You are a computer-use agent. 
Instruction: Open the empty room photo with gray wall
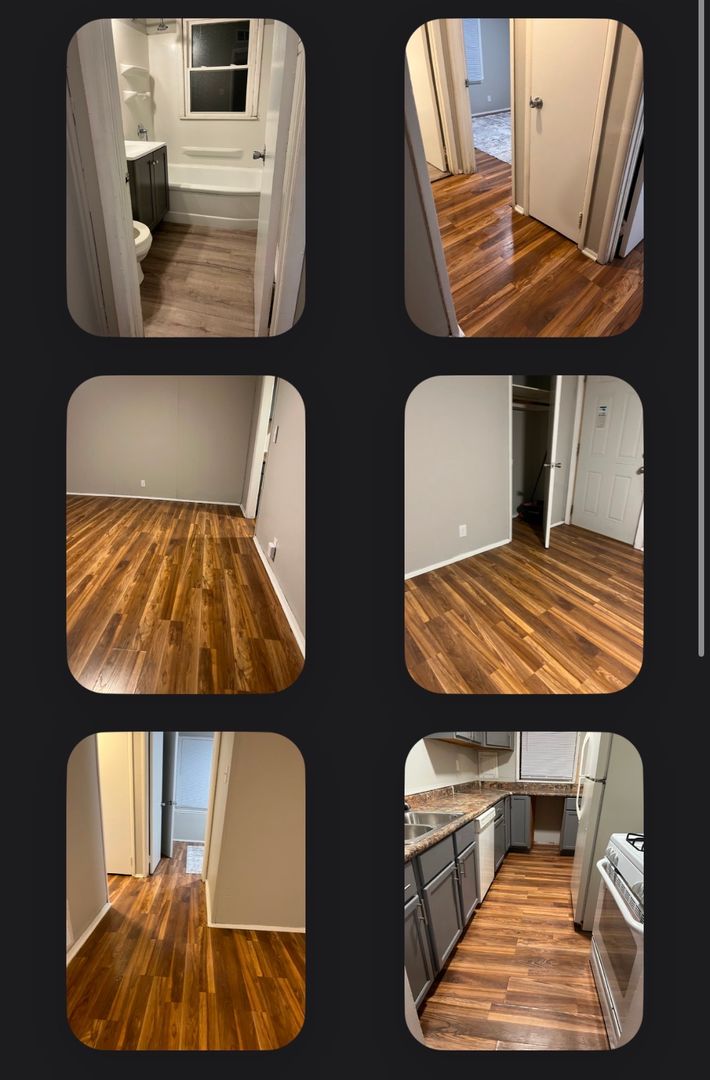[x=186, y=534]
